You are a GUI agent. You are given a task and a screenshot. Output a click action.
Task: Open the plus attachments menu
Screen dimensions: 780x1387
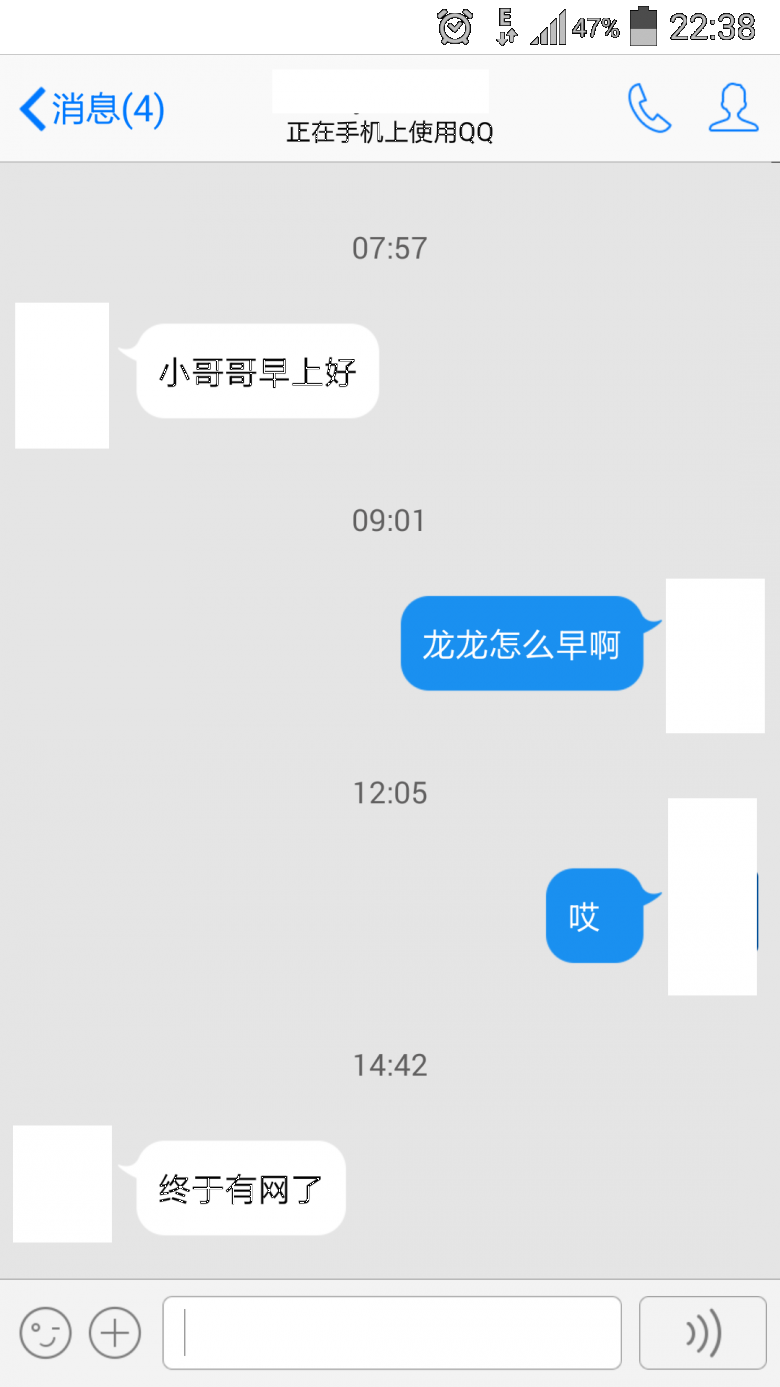point(115,1332)
